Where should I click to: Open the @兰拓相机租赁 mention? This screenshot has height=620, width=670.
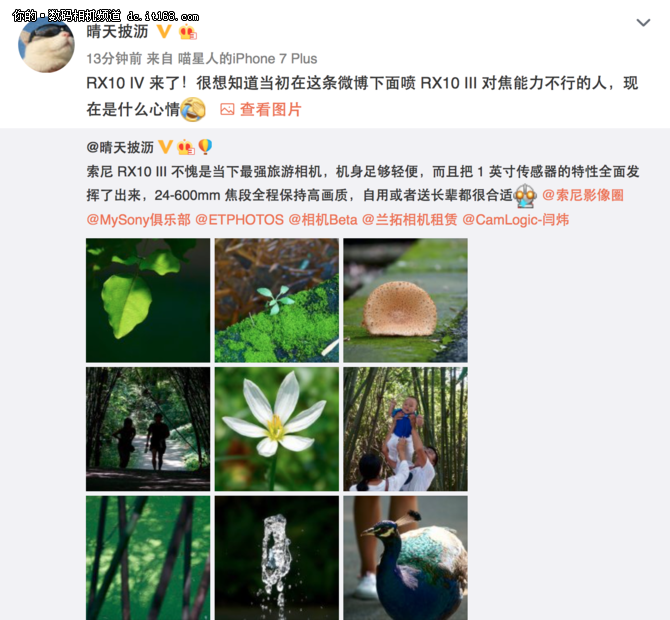tap(409, 219)
